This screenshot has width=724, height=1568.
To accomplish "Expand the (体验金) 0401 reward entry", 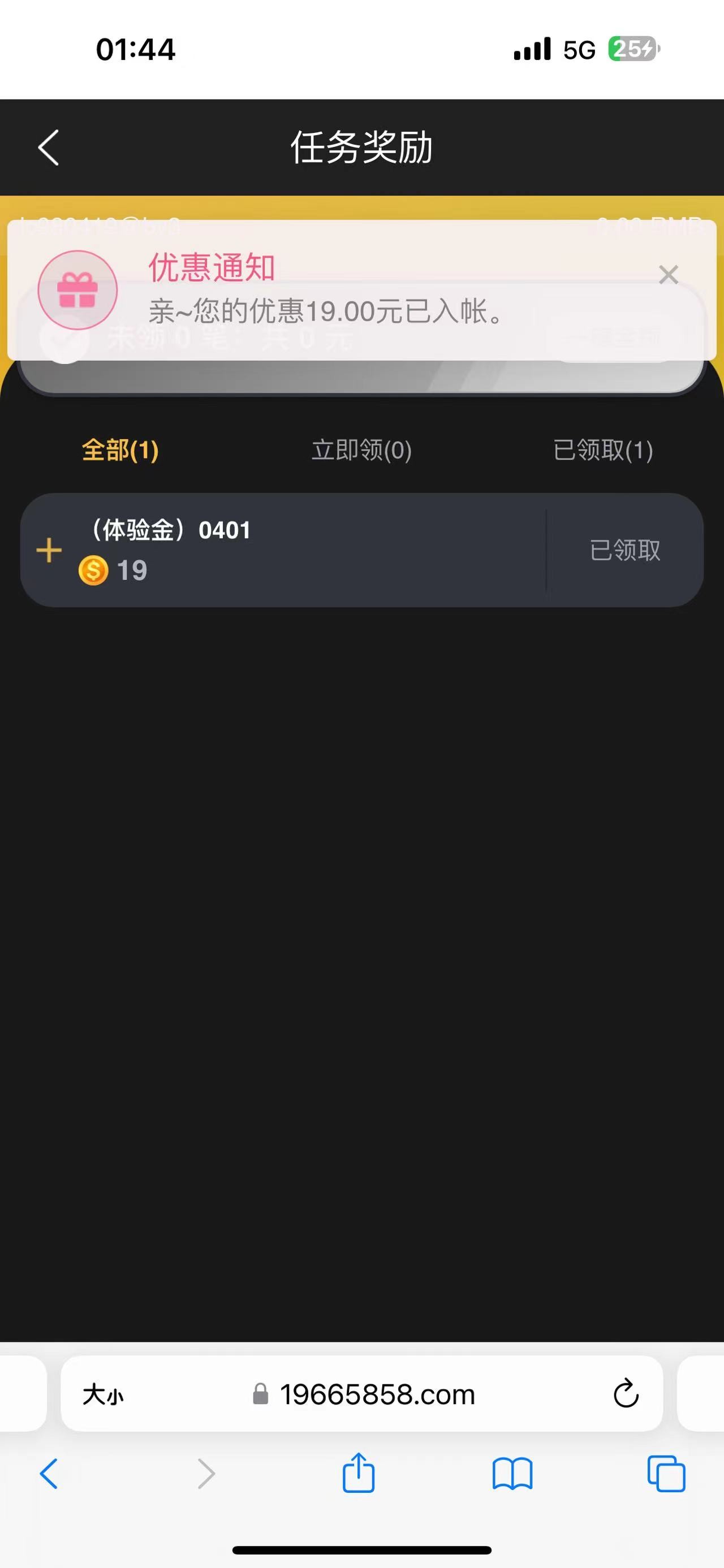I will [49, 550].
